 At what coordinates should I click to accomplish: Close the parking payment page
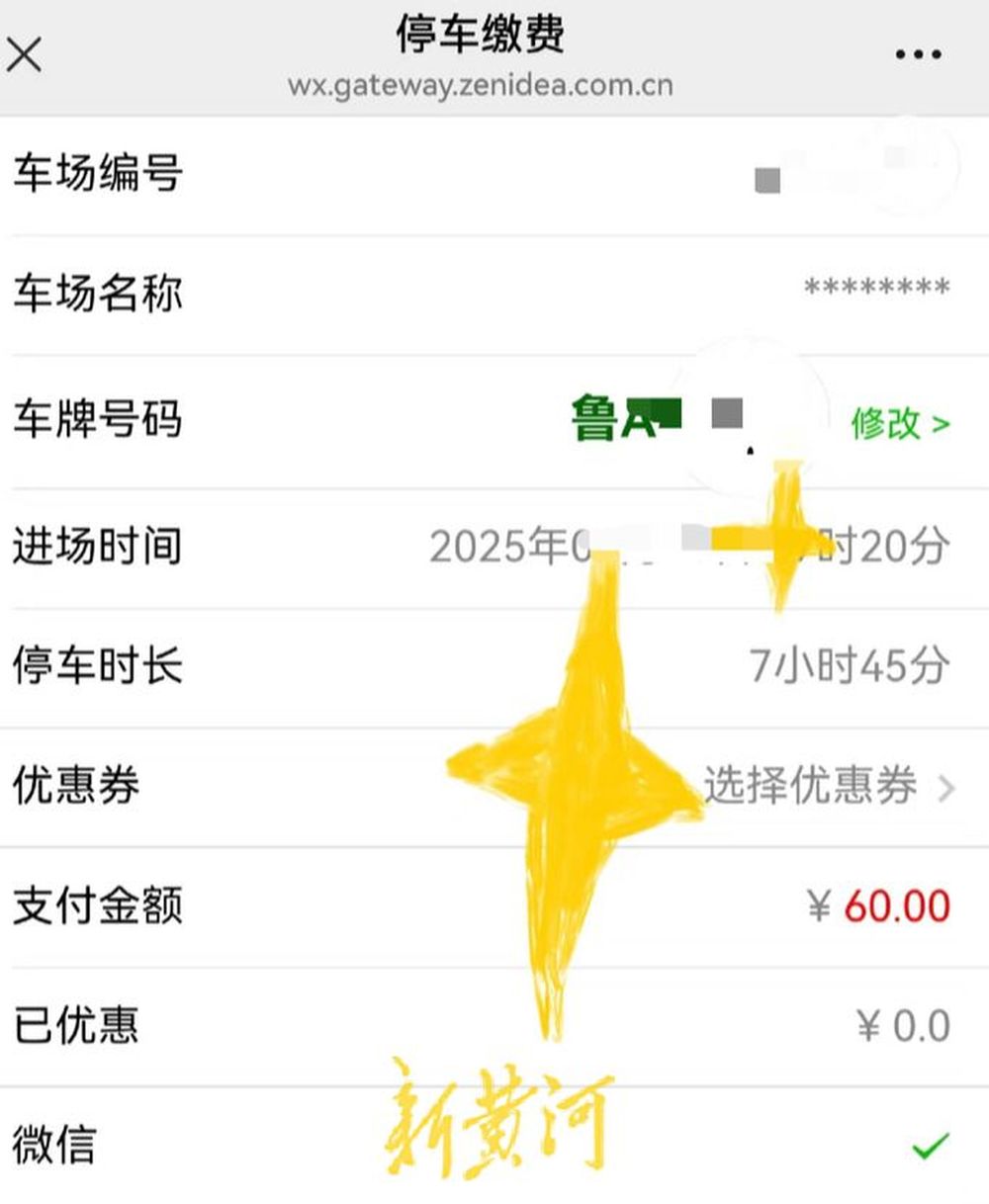[x=25, y=54]
